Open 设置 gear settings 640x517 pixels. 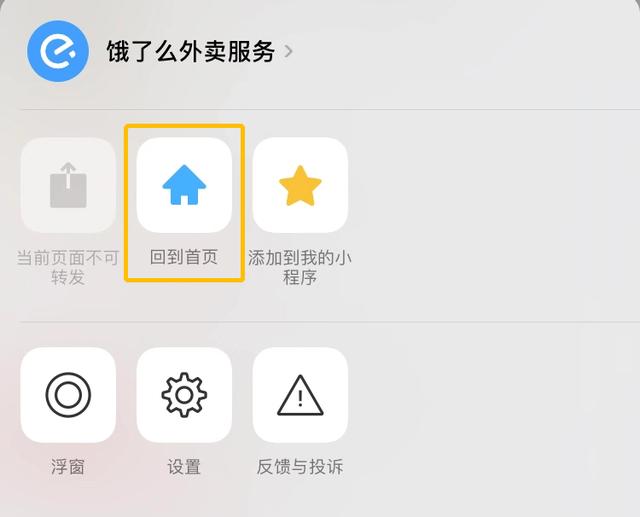point(184,395)
